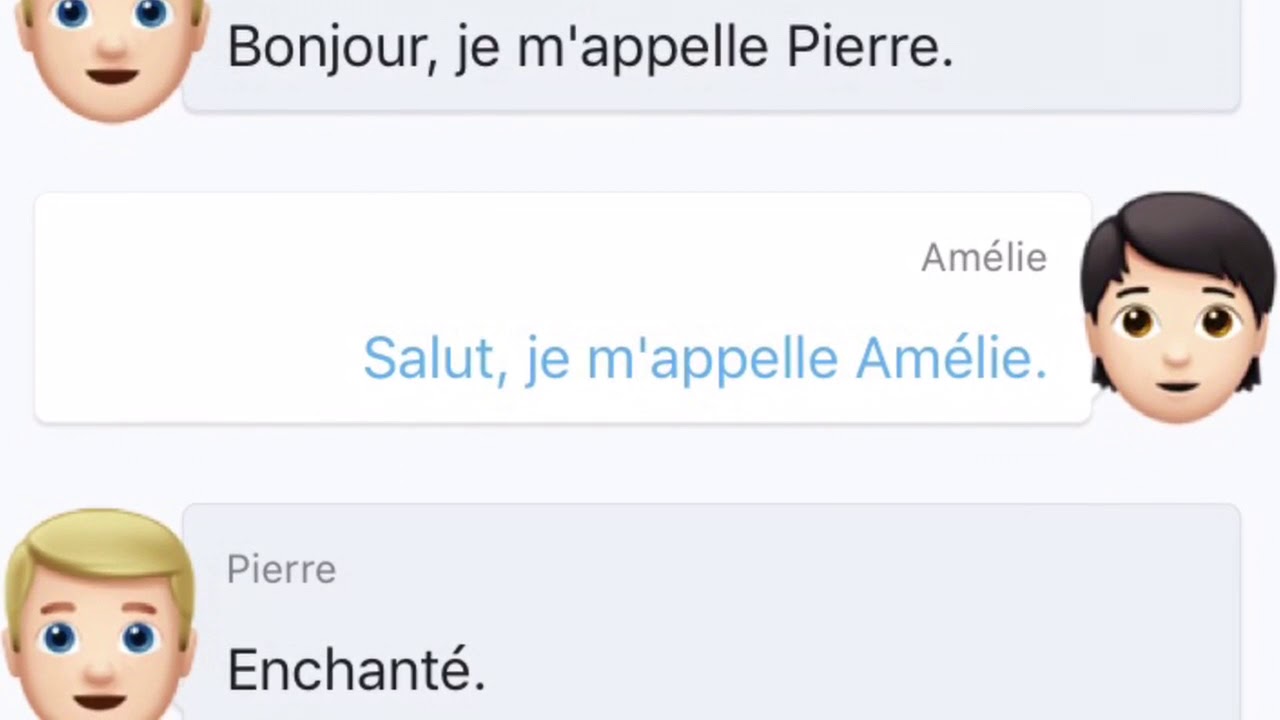Select Amélie's line 'Salut, je m'appelle Amélie.'
Image resolution: width=1280 pixels, height=720 pixels.
pos(704,358)
